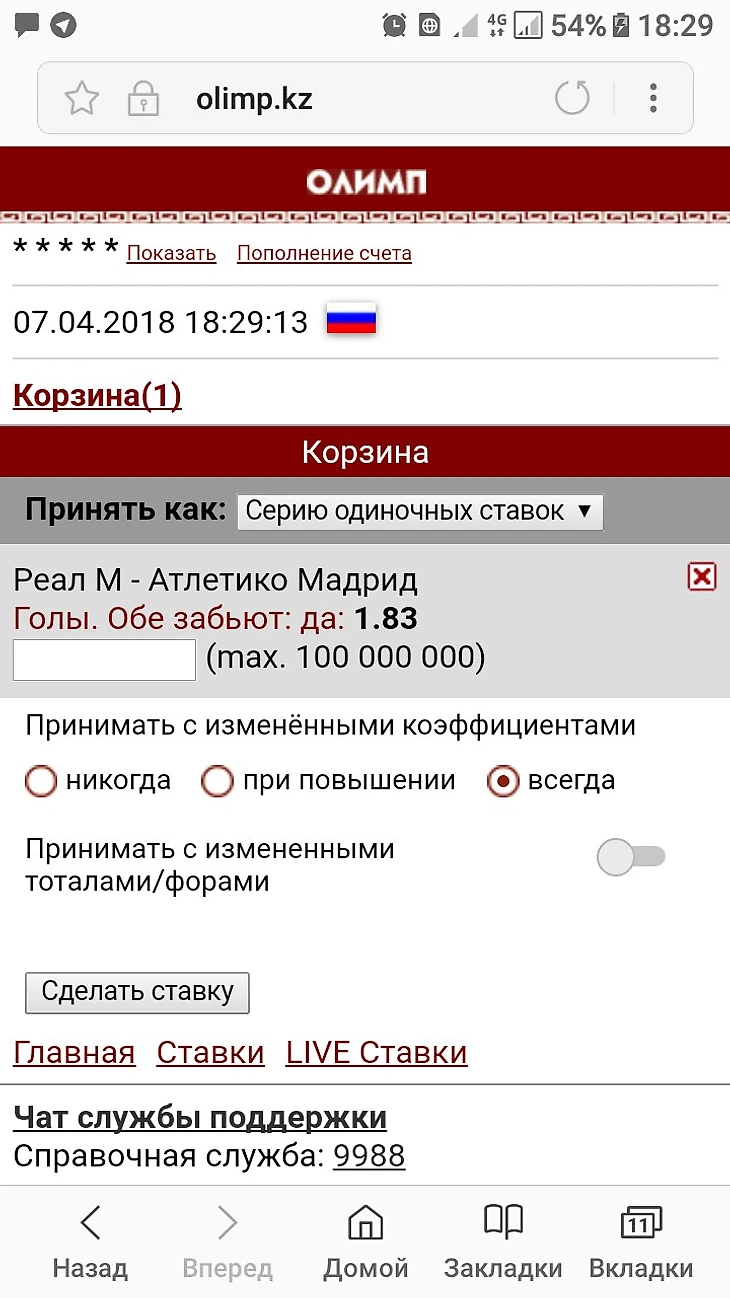Change language using the Russian flag

351,321
